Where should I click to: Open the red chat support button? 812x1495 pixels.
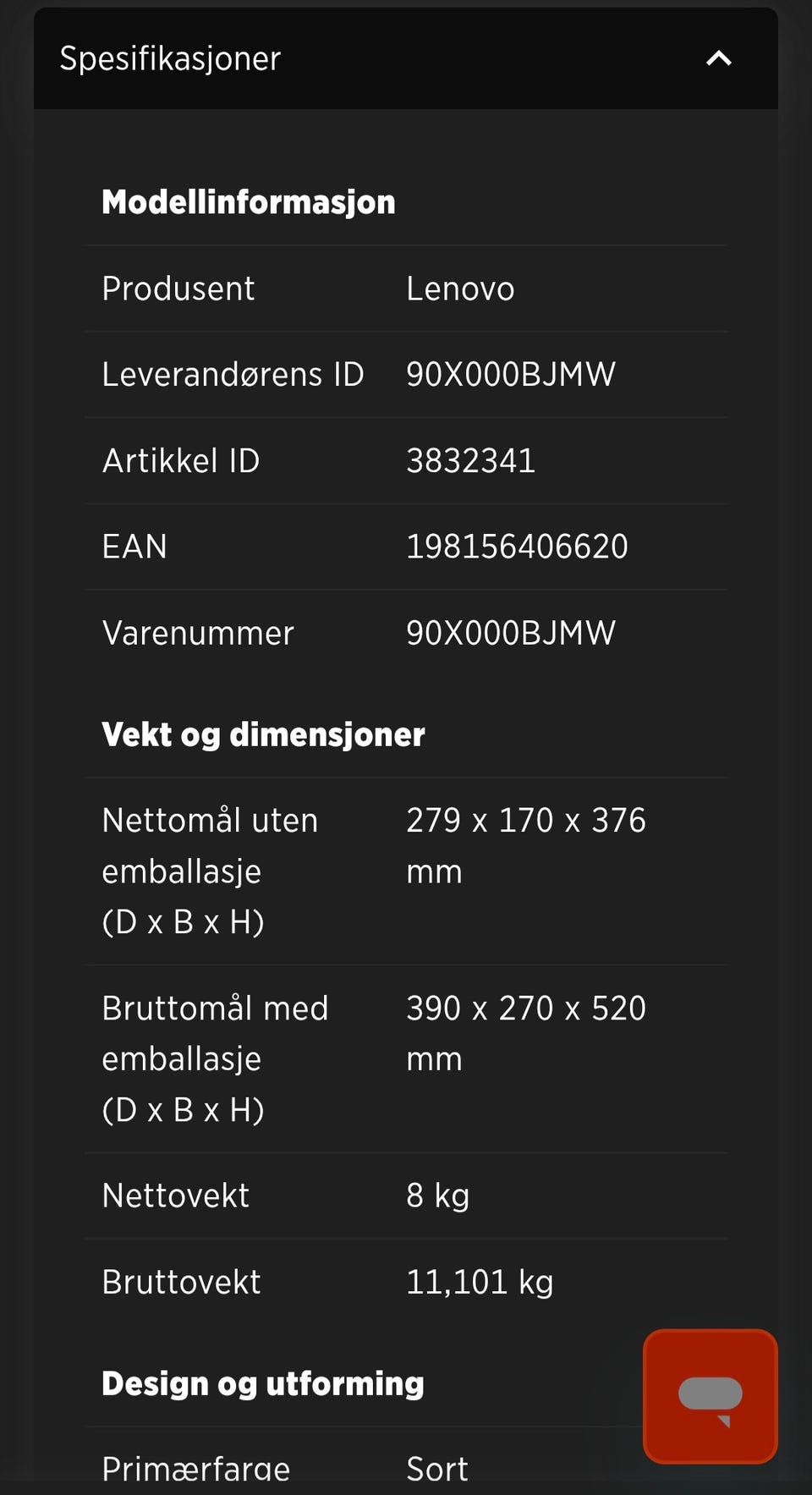click(710, 1397)
